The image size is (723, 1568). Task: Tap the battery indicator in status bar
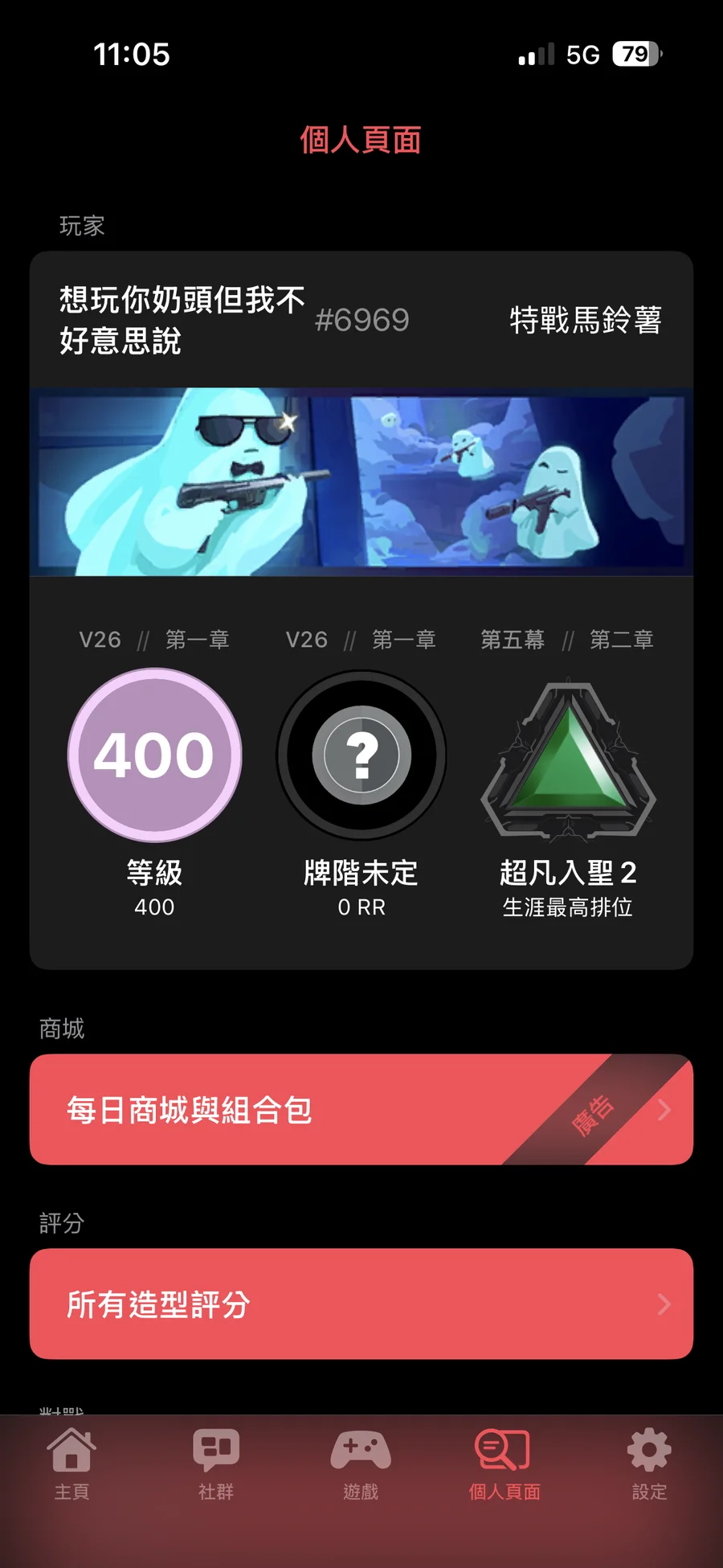[x=634, y=53]
